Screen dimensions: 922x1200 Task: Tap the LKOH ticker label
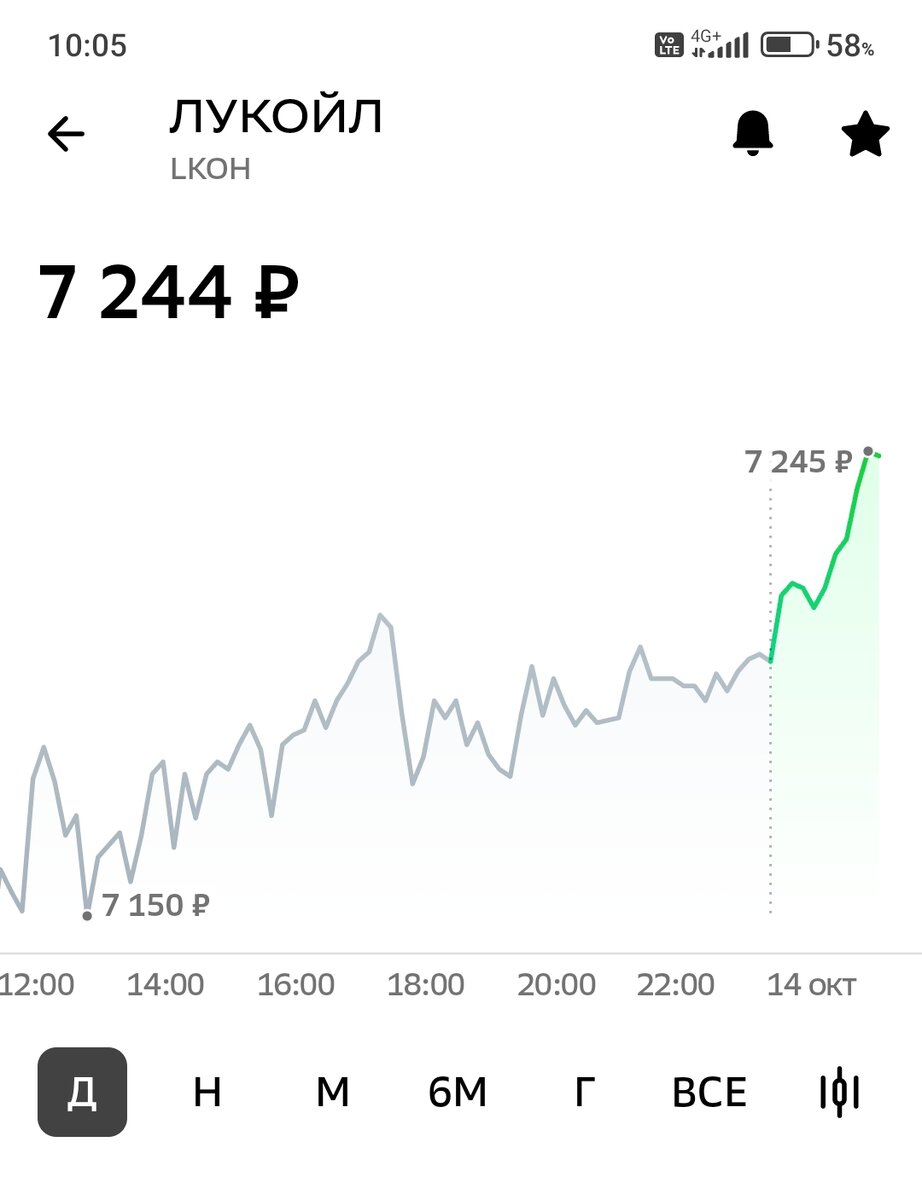pyautogui.click(x=209, y=169)
